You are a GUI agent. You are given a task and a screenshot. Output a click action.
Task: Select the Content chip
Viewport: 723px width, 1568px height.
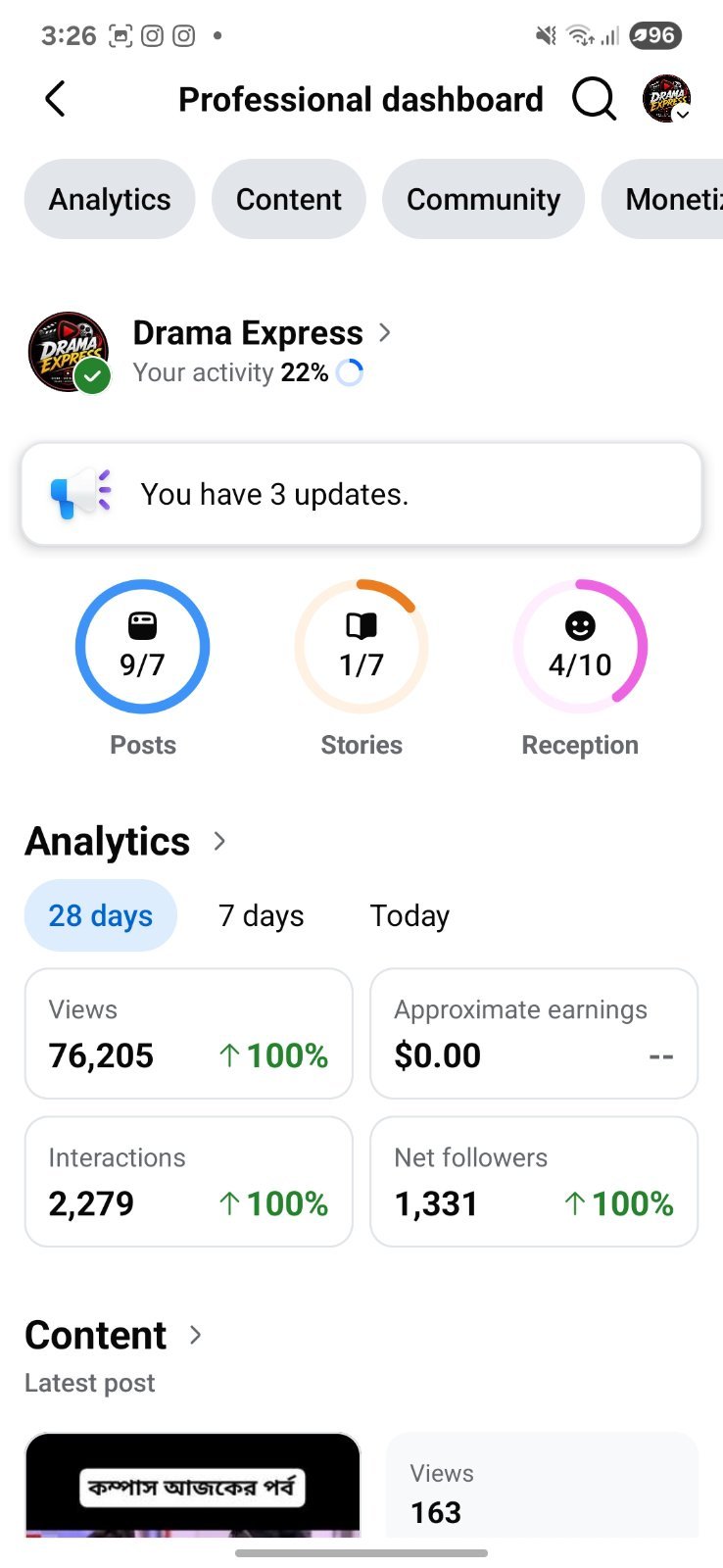(289, 199)
